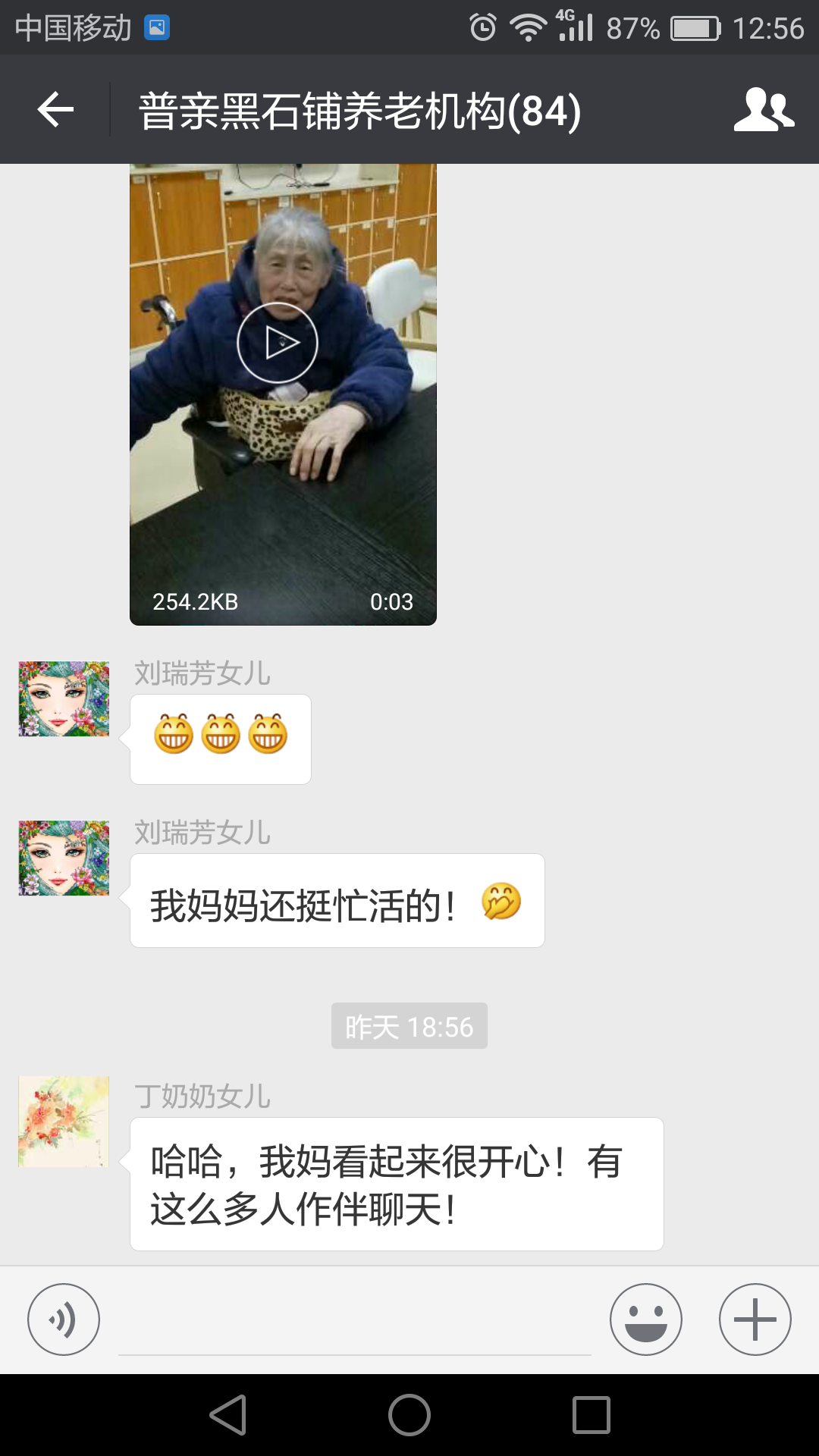Open the plus attachments menu

755,1319
